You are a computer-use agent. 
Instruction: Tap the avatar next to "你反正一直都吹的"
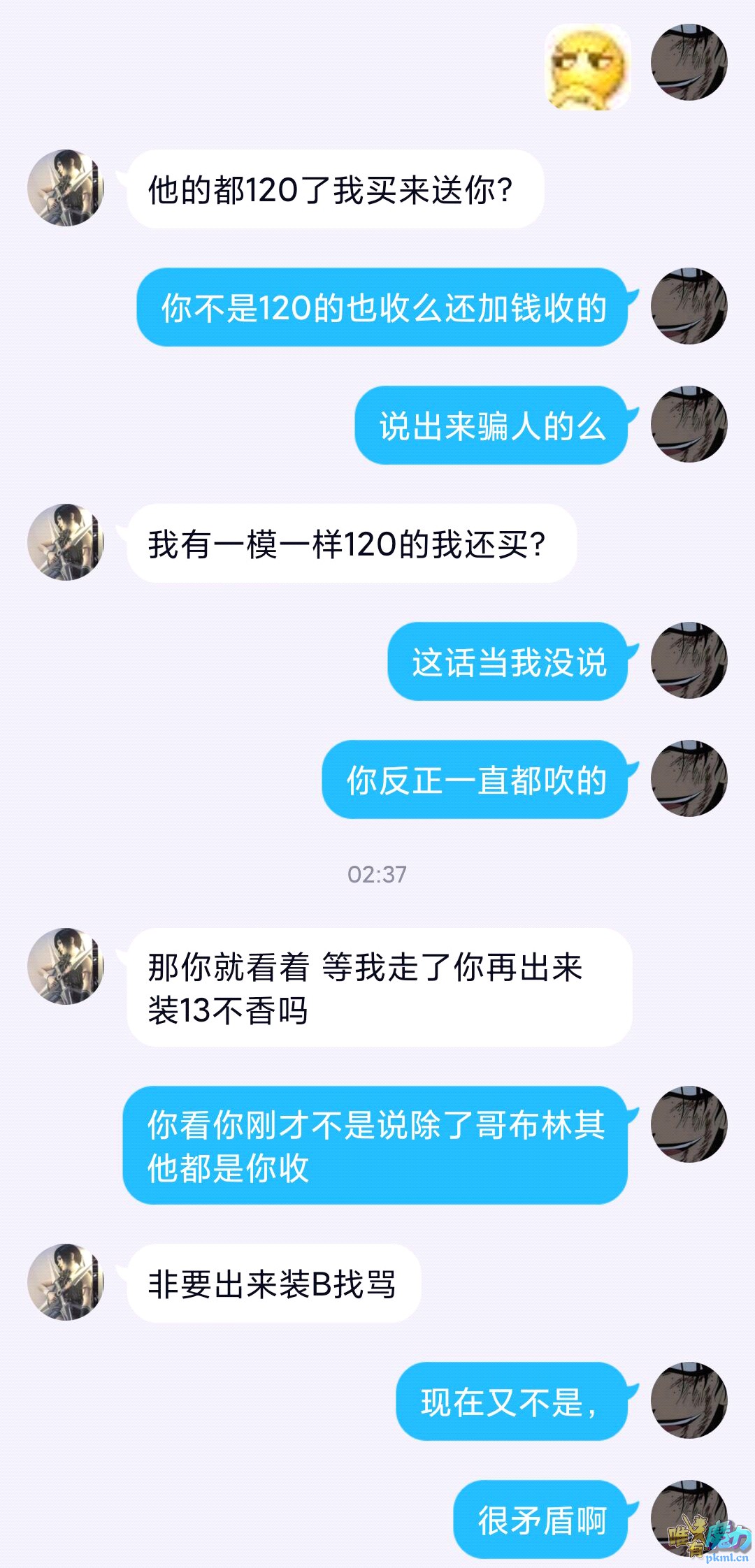pyautogui.click(x=689, y=778)
